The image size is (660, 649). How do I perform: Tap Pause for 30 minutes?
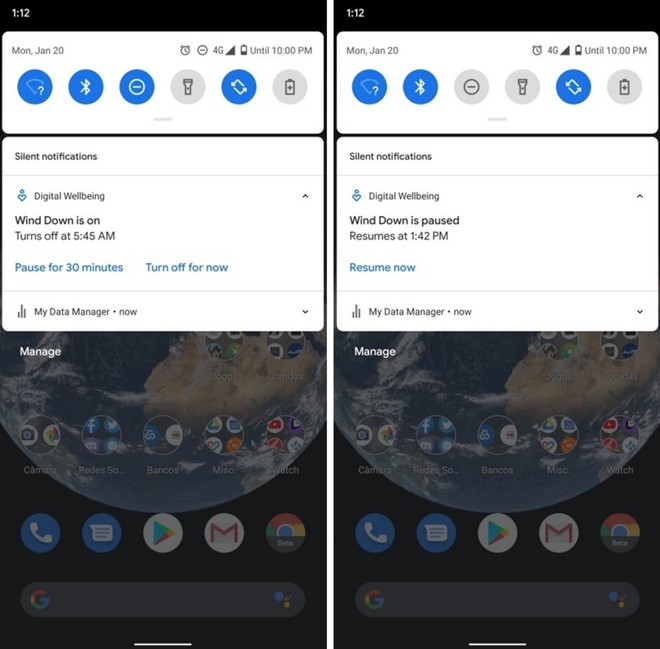(x=69, y=267)
